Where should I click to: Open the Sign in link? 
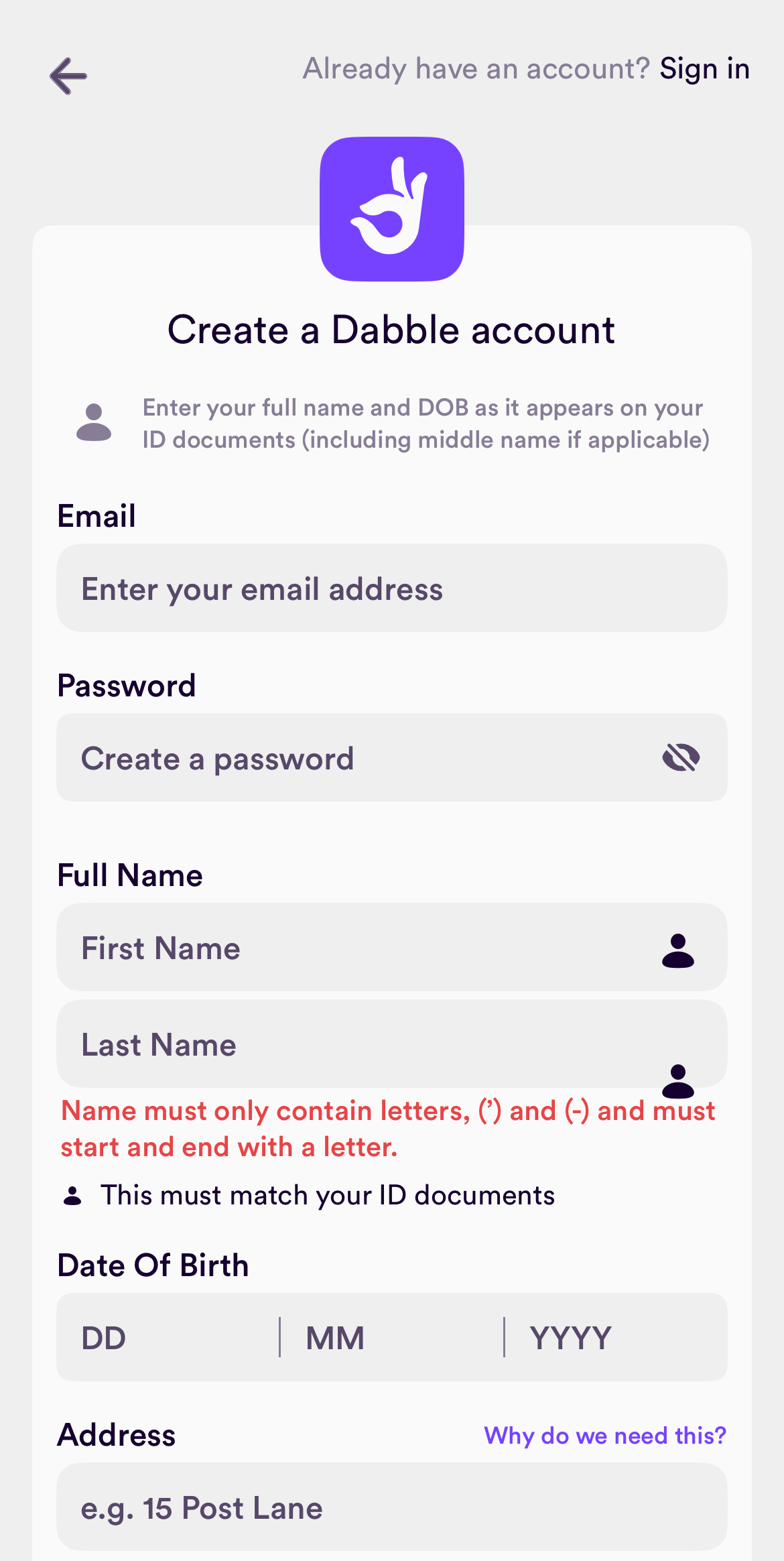click(x=704, y=68)
